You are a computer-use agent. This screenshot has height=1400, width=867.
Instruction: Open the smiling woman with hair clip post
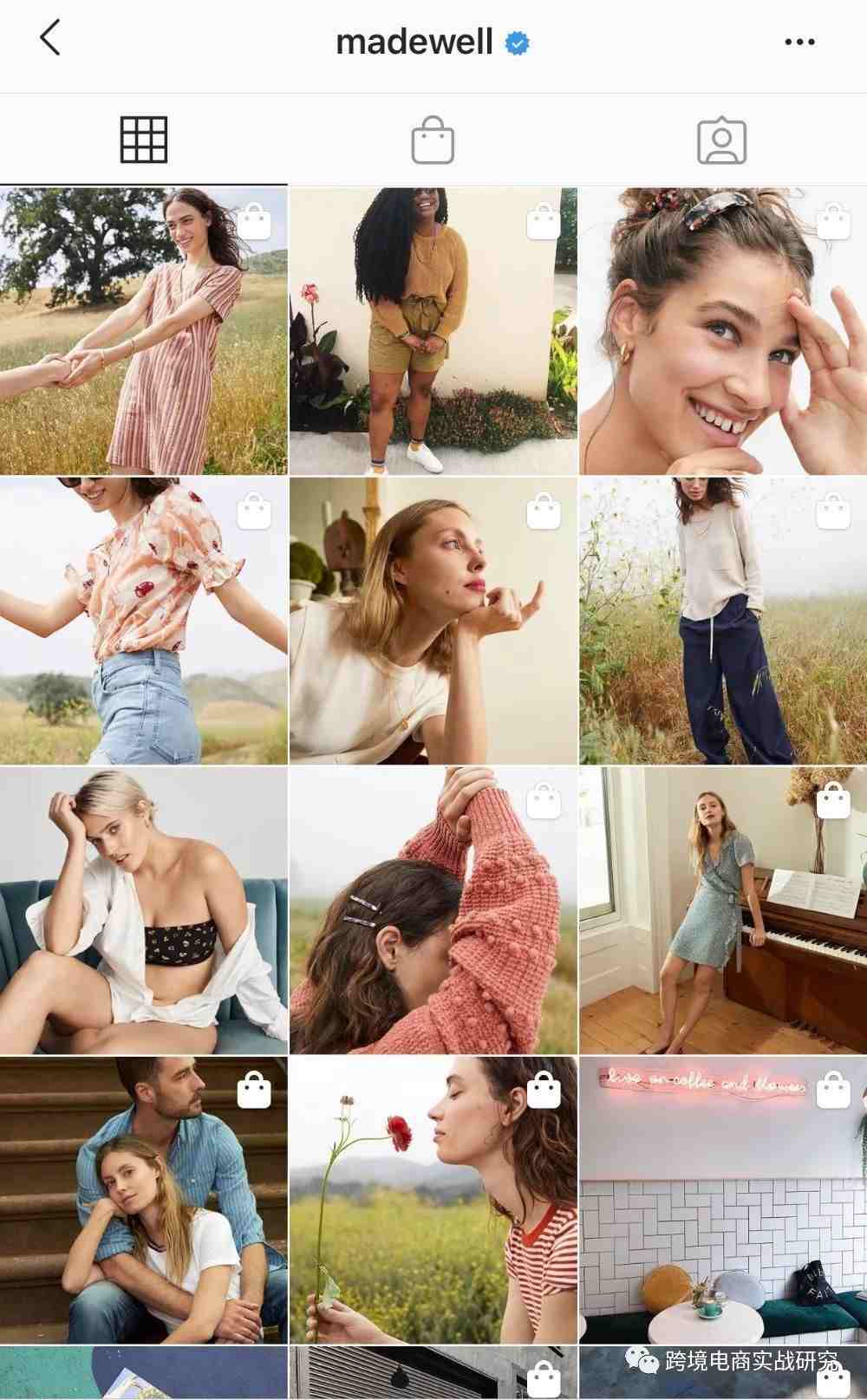coord(722,331)
